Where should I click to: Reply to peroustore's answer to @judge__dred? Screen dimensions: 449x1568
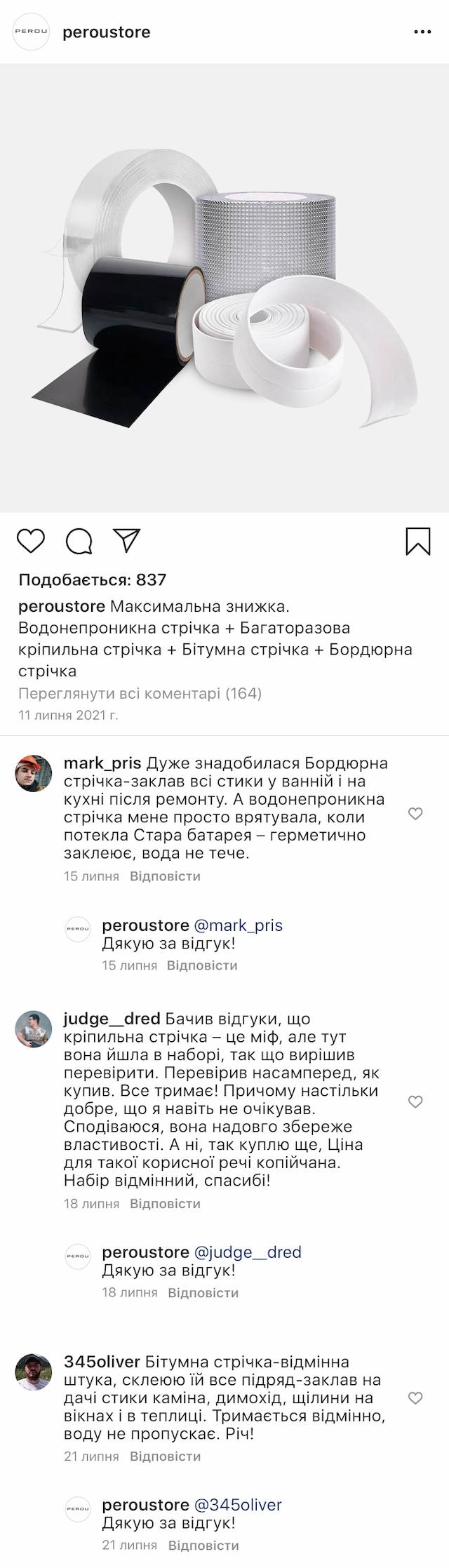click(203, 1292)
